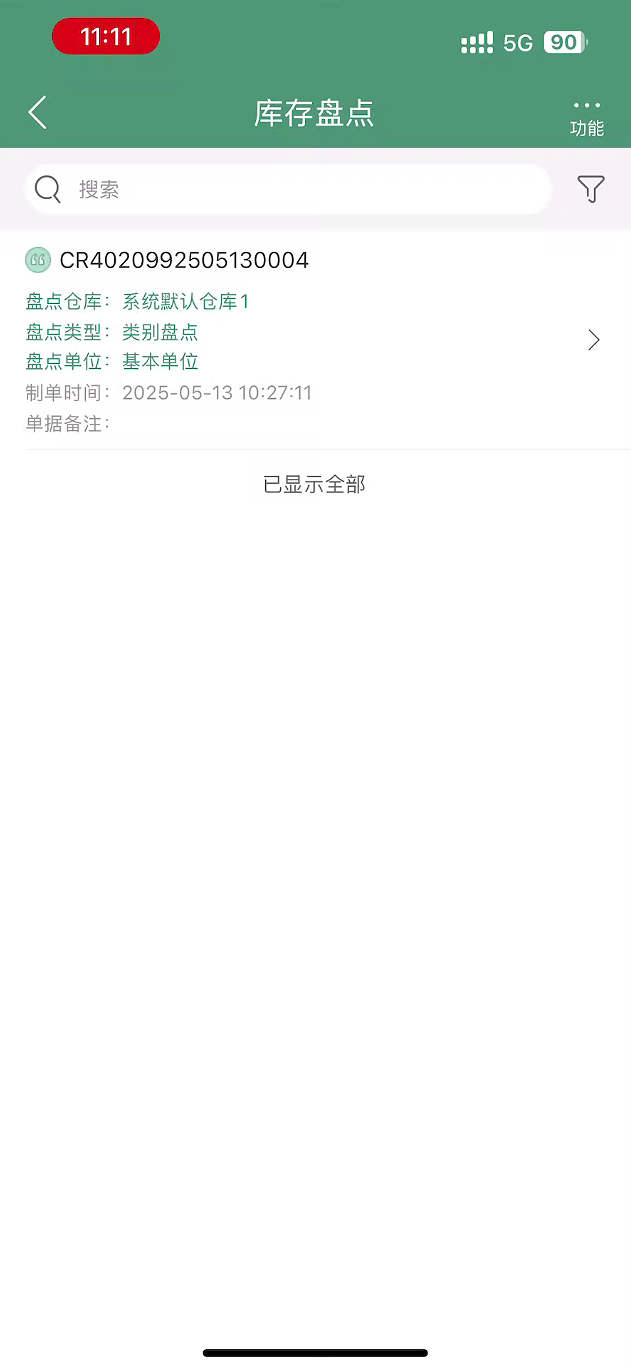This screenshot has width=631, height=1370.
Task: Open the filter funnel icon
Action: tap(591, 189)
